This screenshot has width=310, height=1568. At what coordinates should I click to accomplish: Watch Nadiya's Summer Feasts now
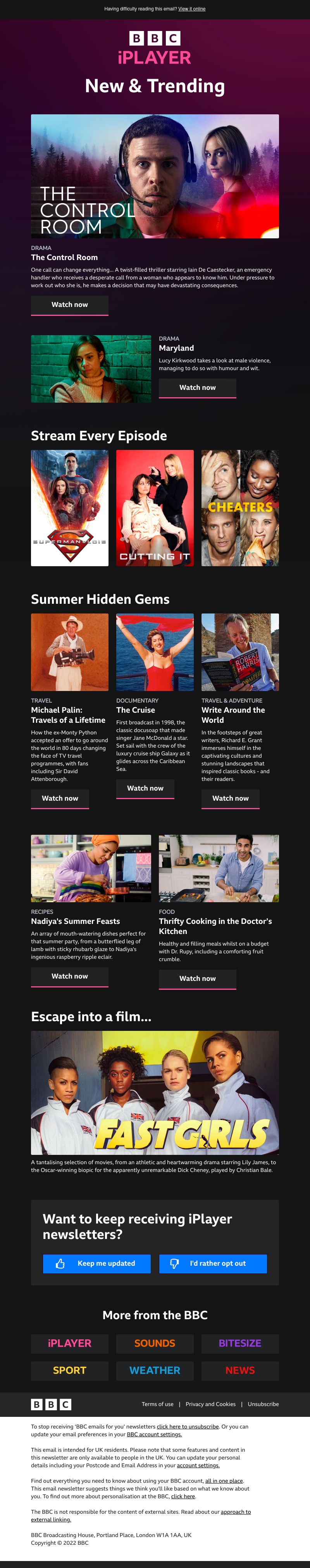(69, 976)
